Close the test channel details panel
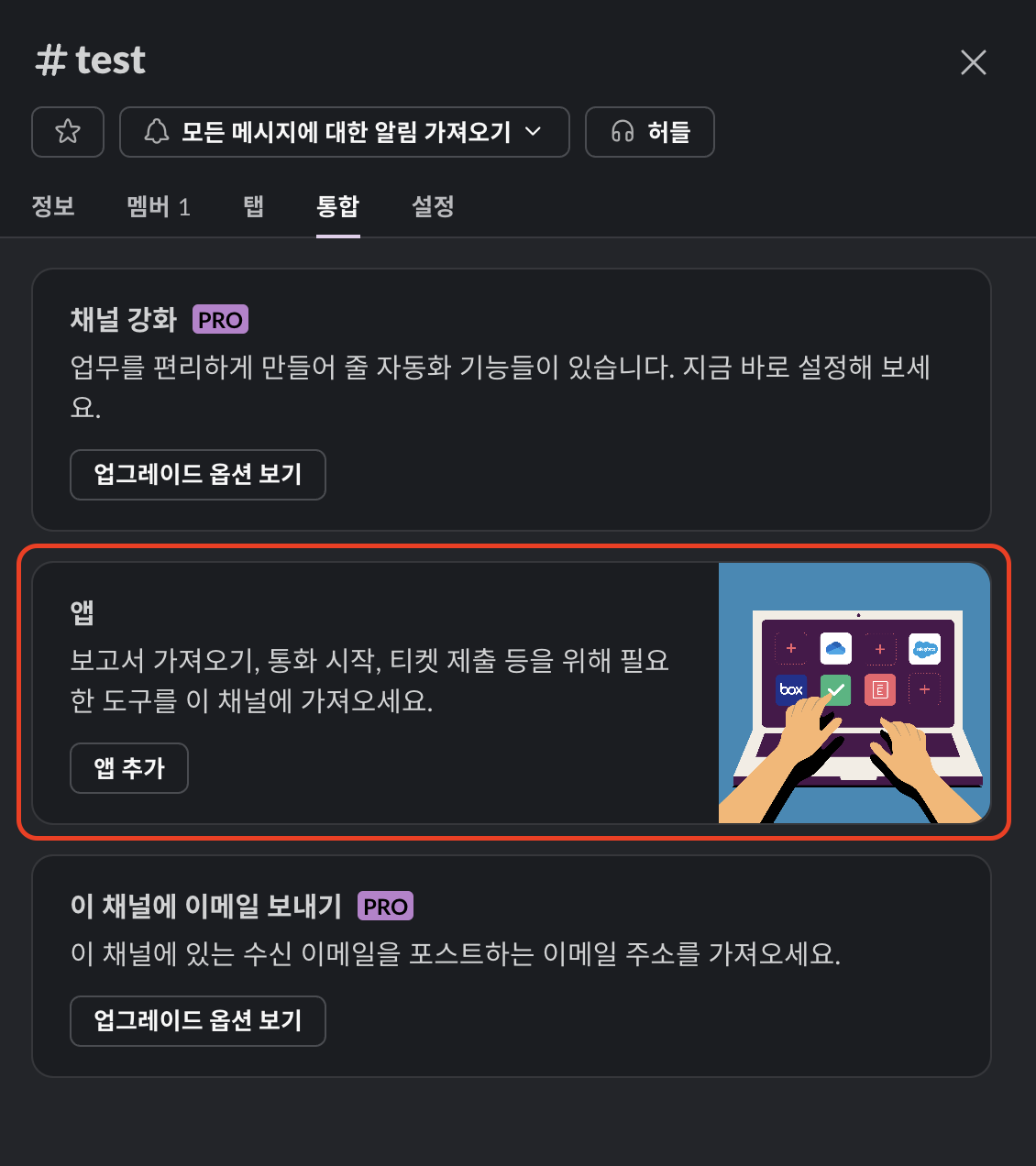The width and height of the screenshot is (1036, 1166). 973,62
